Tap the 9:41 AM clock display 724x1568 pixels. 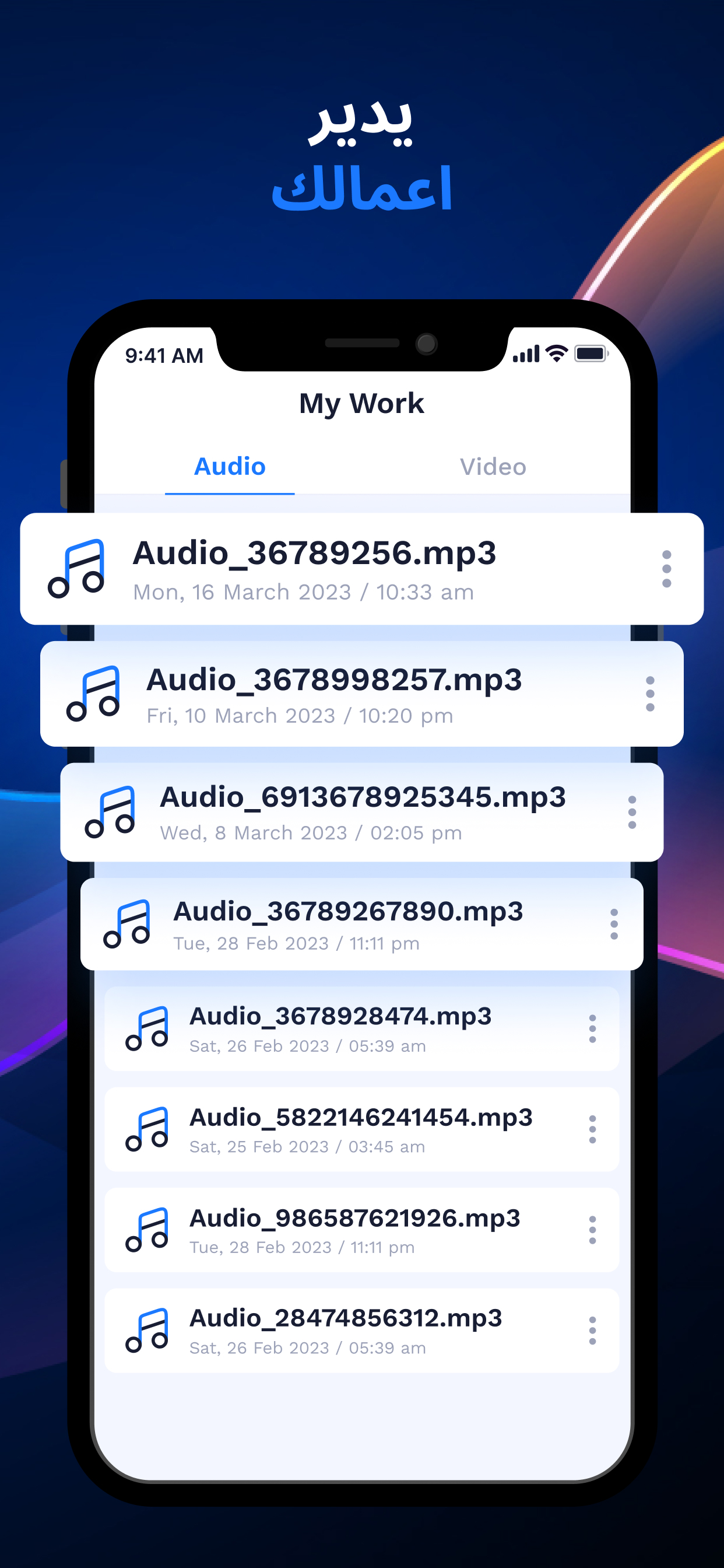click(x=163, y=355)
